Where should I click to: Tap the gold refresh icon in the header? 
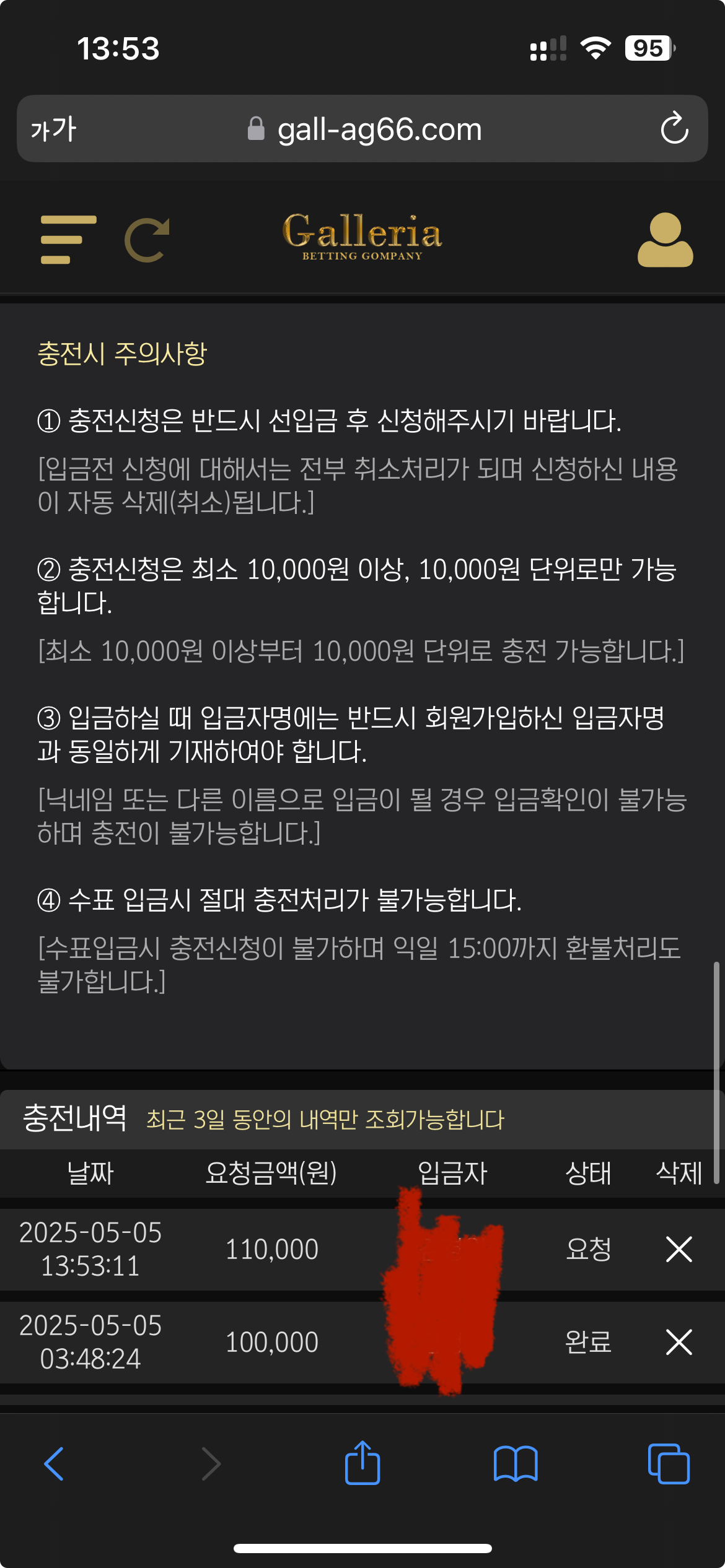147,240
